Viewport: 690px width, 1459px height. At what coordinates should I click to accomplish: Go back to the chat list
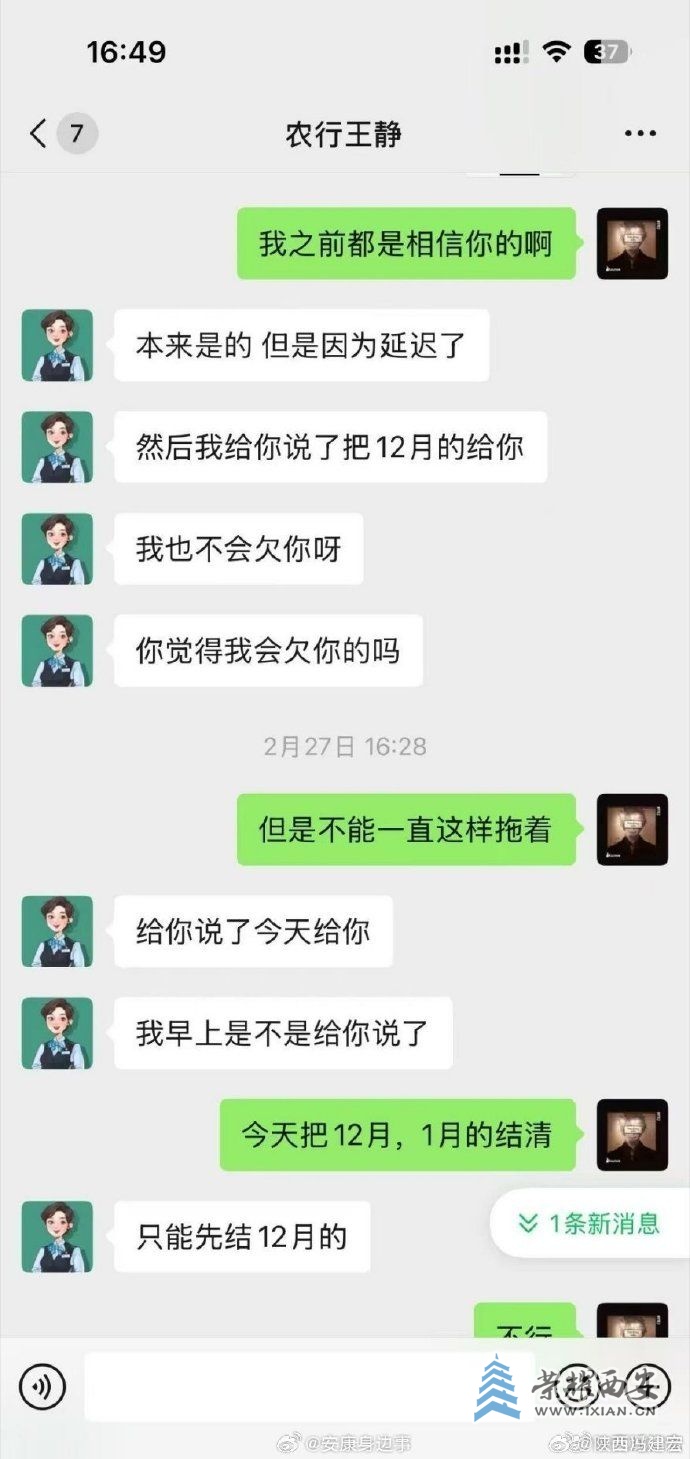(x=40, y=134)
